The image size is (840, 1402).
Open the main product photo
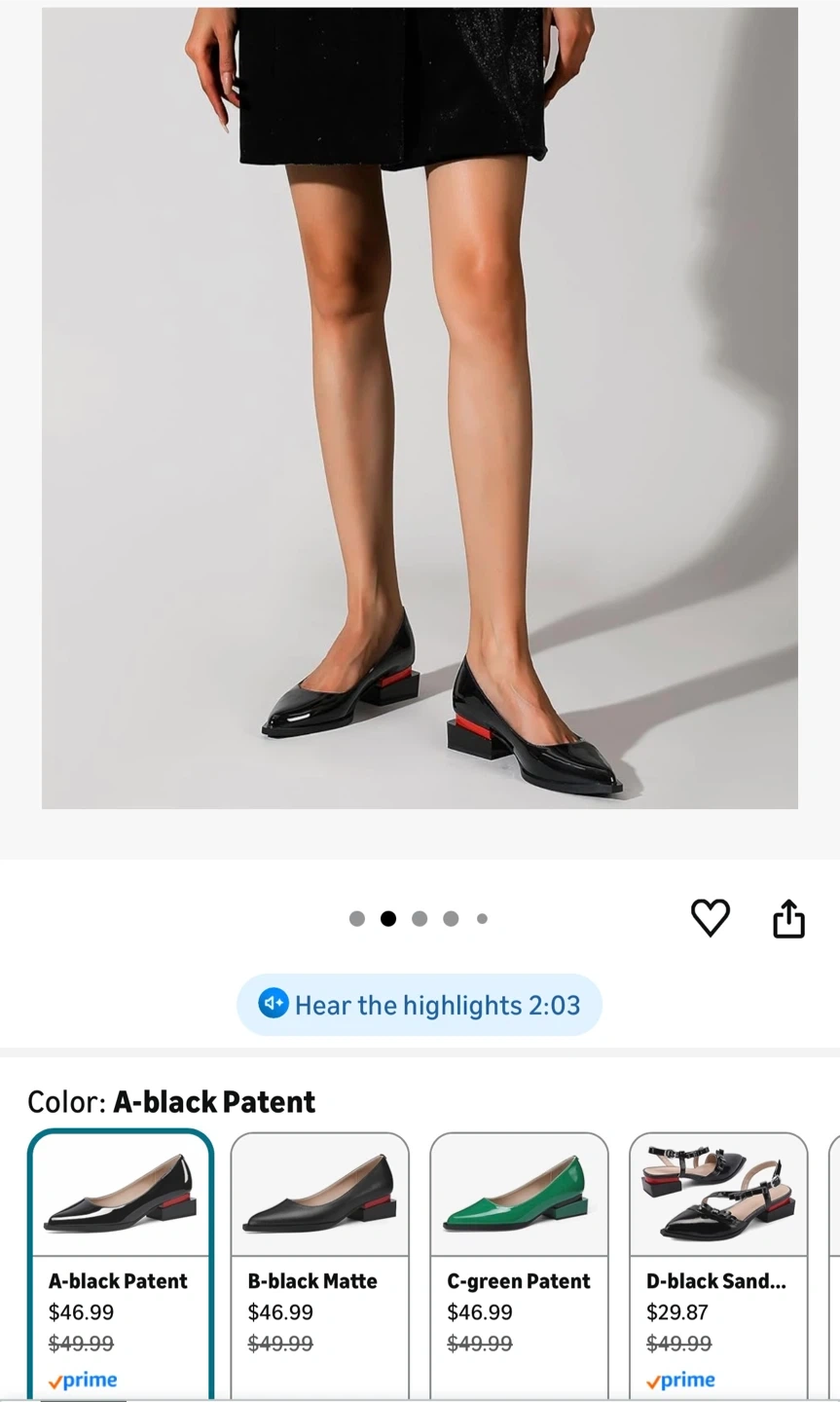(x=420, y=408)
